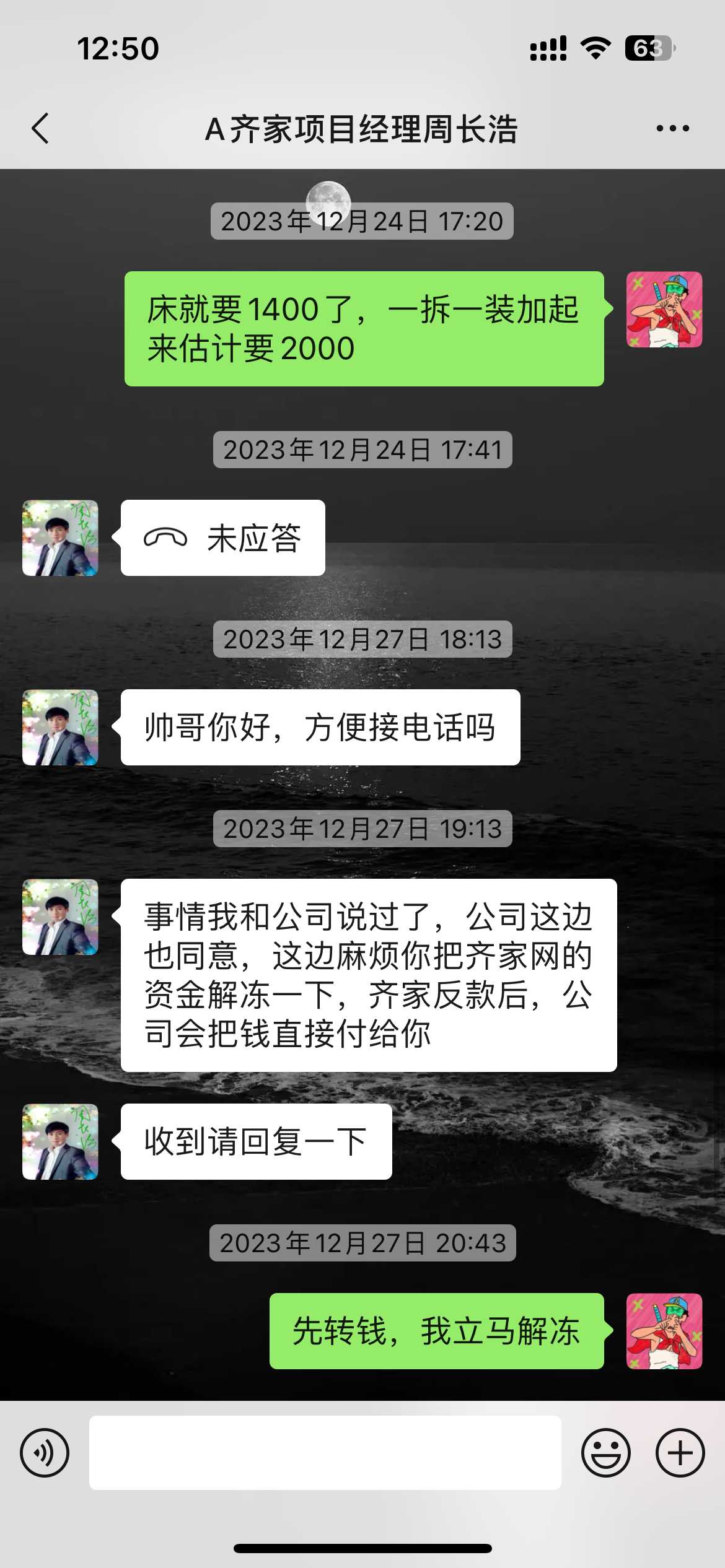The image size is (725, 1568).
Task: Tap the message text input field
Action: tap(325, 1452)
